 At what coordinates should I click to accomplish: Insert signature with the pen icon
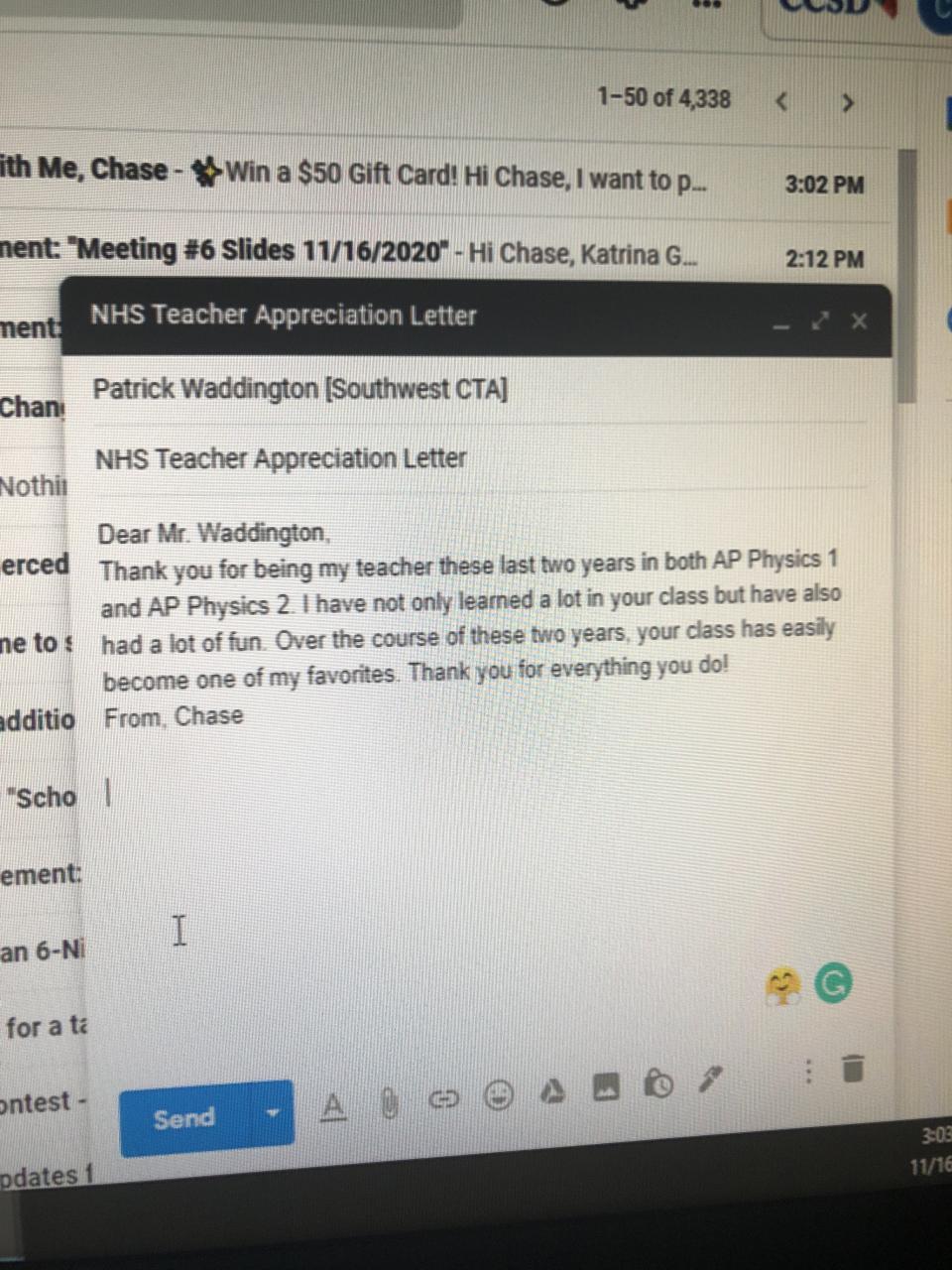tap(712, 1079)
